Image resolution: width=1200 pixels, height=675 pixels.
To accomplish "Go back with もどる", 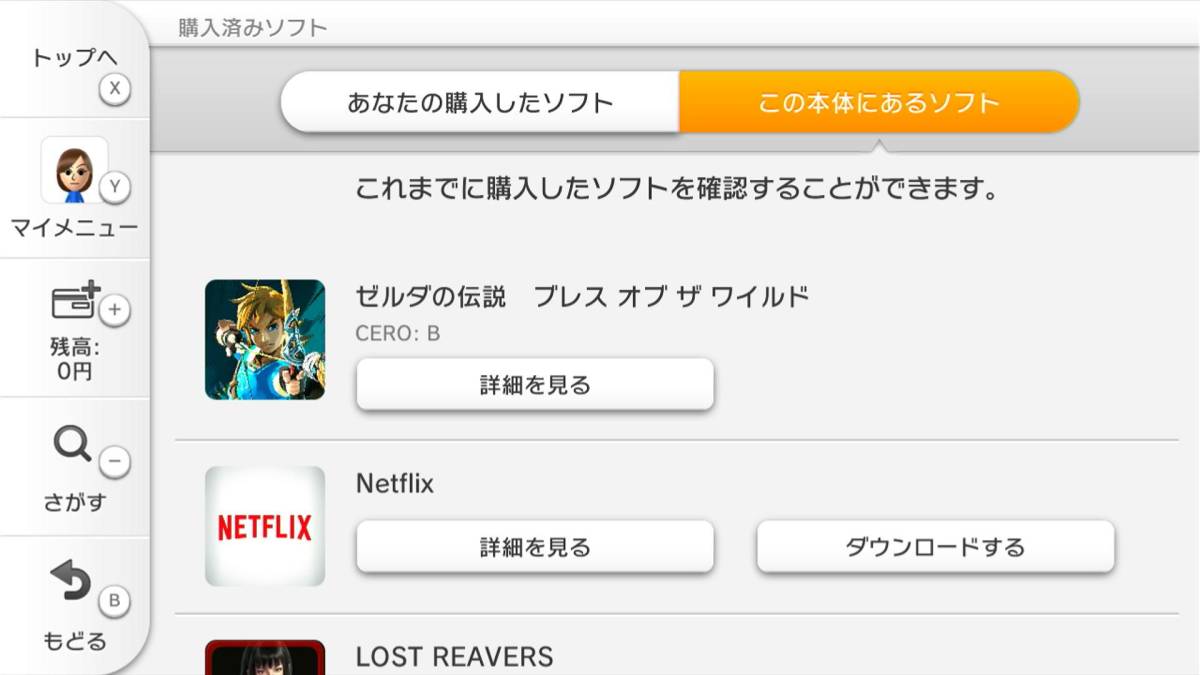I will (x=74, y=606).
